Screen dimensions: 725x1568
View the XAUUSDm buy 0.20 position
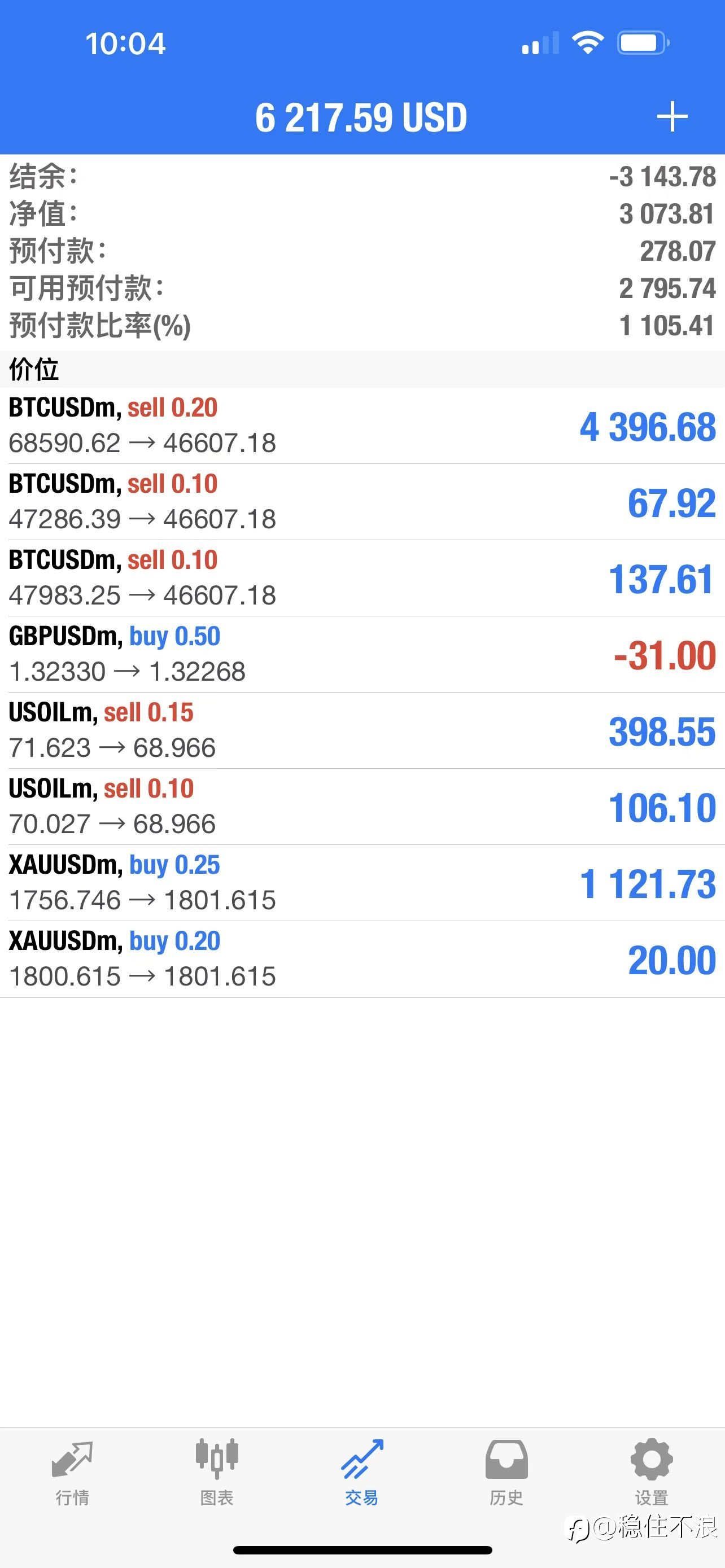pos(362,960)
